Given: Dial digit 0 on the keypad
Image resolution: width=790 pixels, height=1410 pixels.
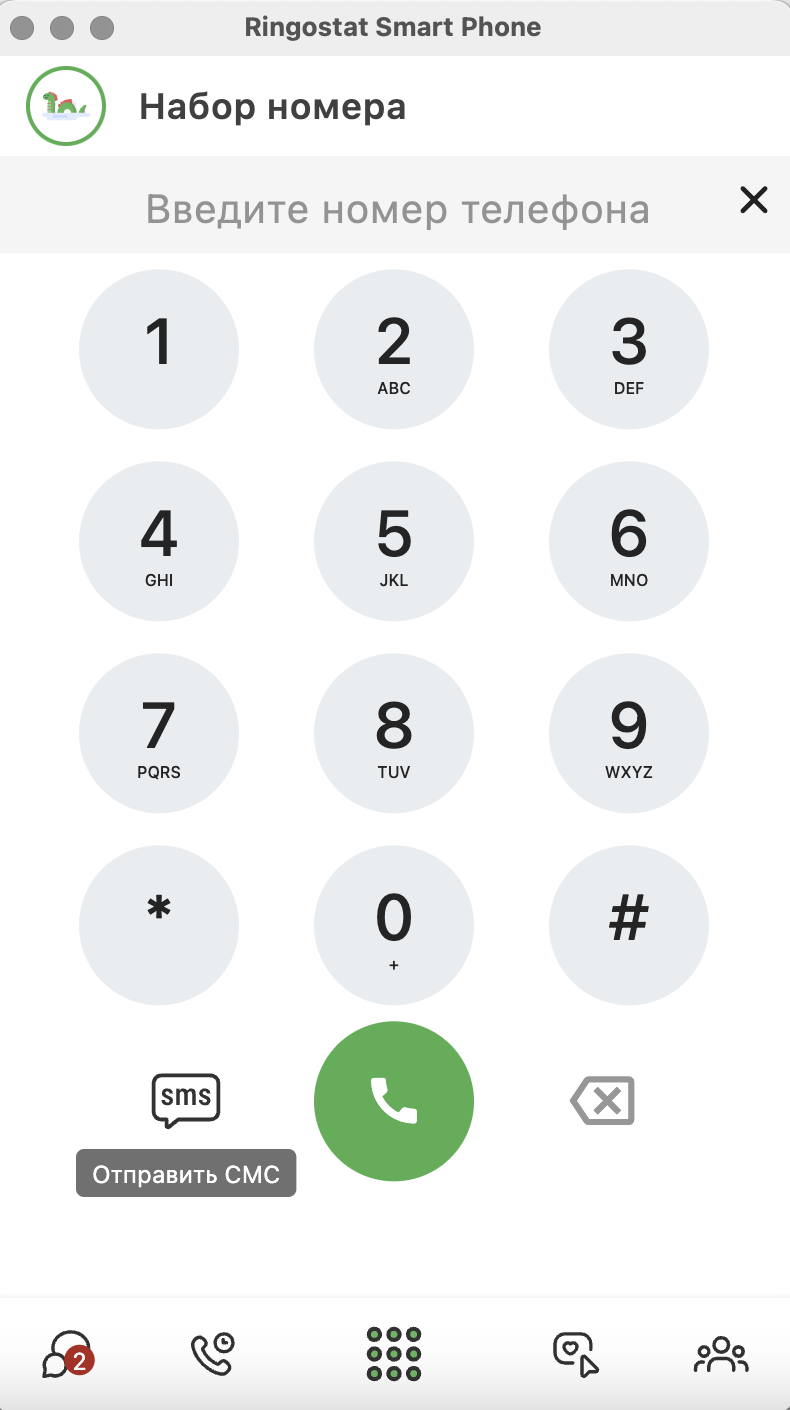Looking at the screenshot, I should click(394, 926).
